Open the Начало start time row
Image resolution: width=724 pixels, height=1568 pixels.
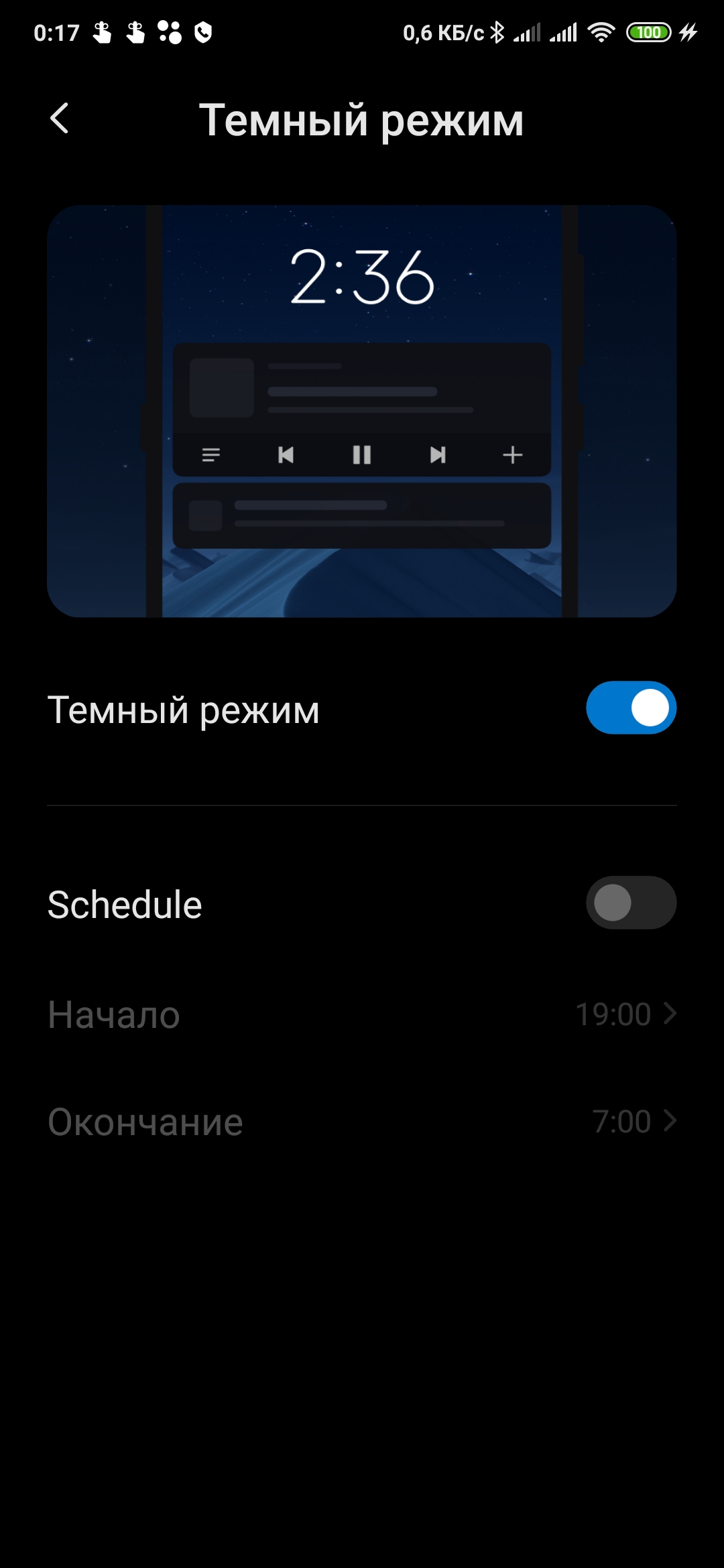pyautogui.click(x=362, y=1014)
